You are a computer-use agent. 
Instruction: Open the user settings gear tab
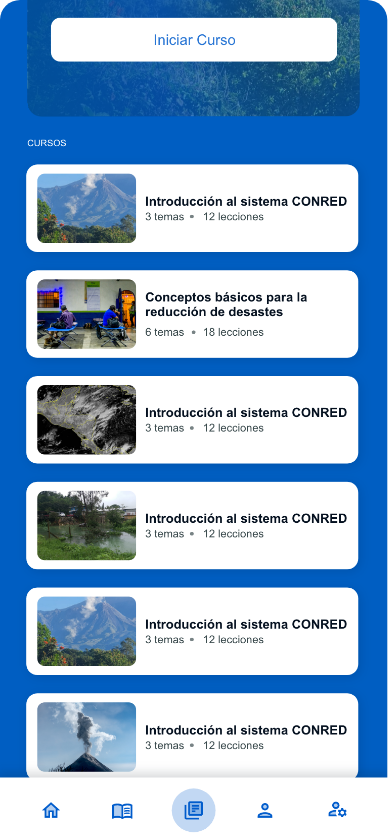[x=337, y=809]
